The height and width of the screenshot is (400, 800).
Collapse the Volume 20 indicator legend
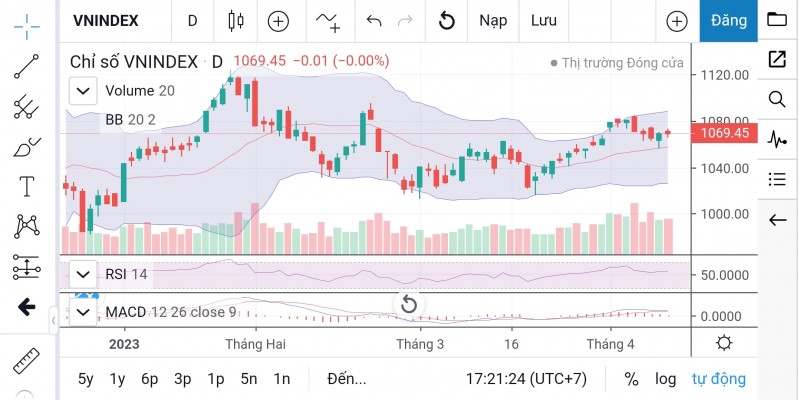[x=82, y=91]
